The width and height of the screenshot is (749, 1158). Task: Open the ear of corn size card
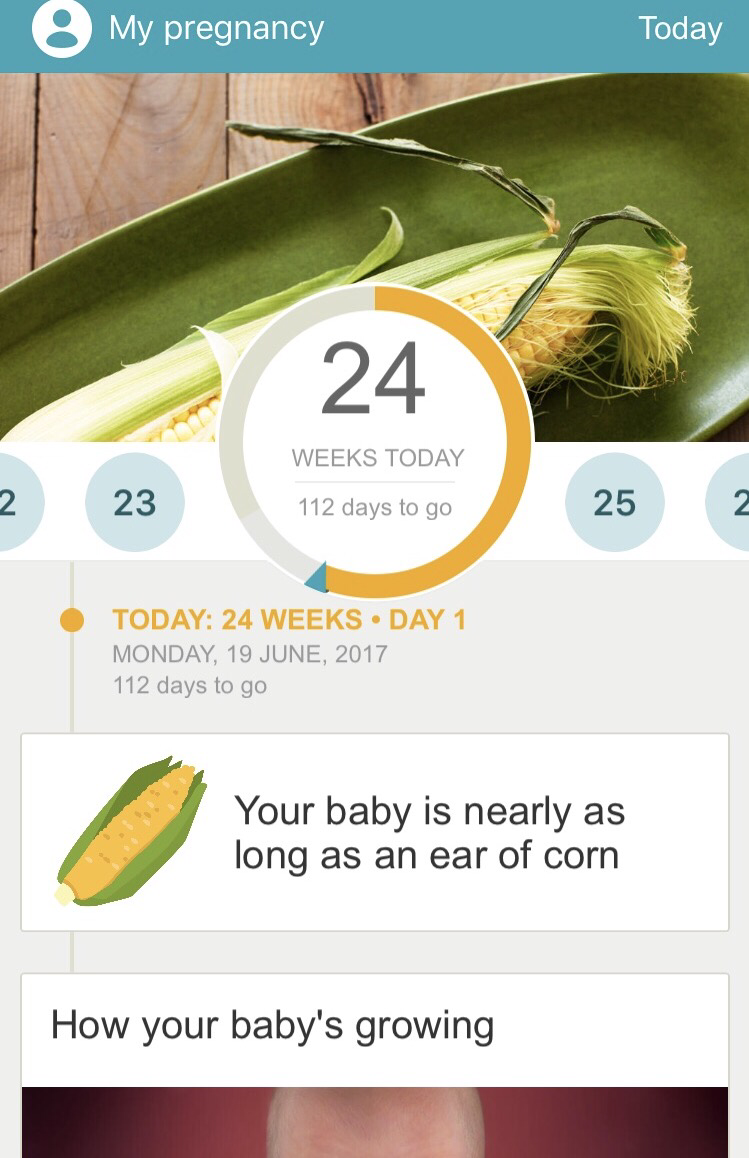(374, 832)
